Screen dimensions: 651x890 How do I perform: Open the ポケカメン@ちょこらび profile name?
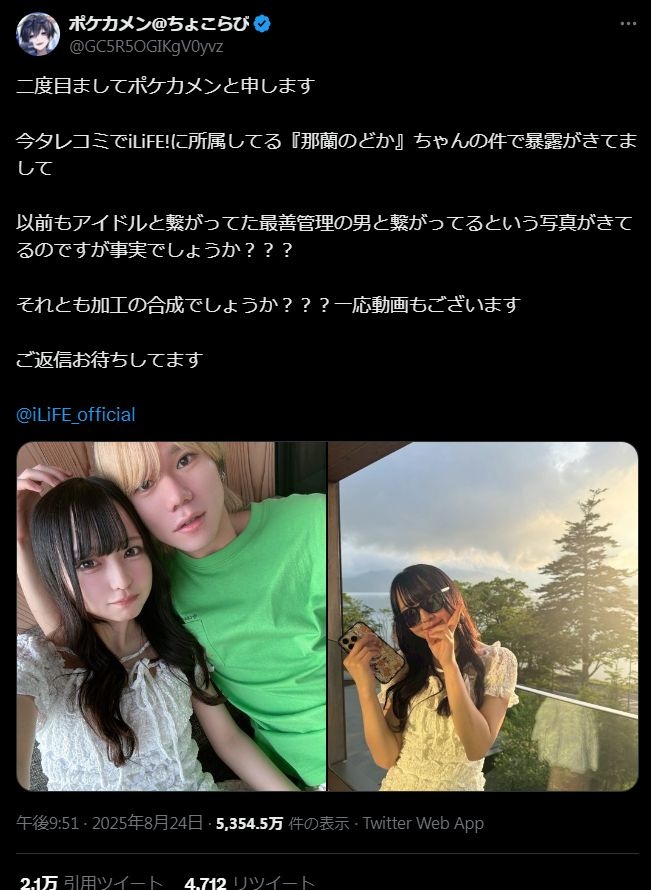click(x=160, y=24)
